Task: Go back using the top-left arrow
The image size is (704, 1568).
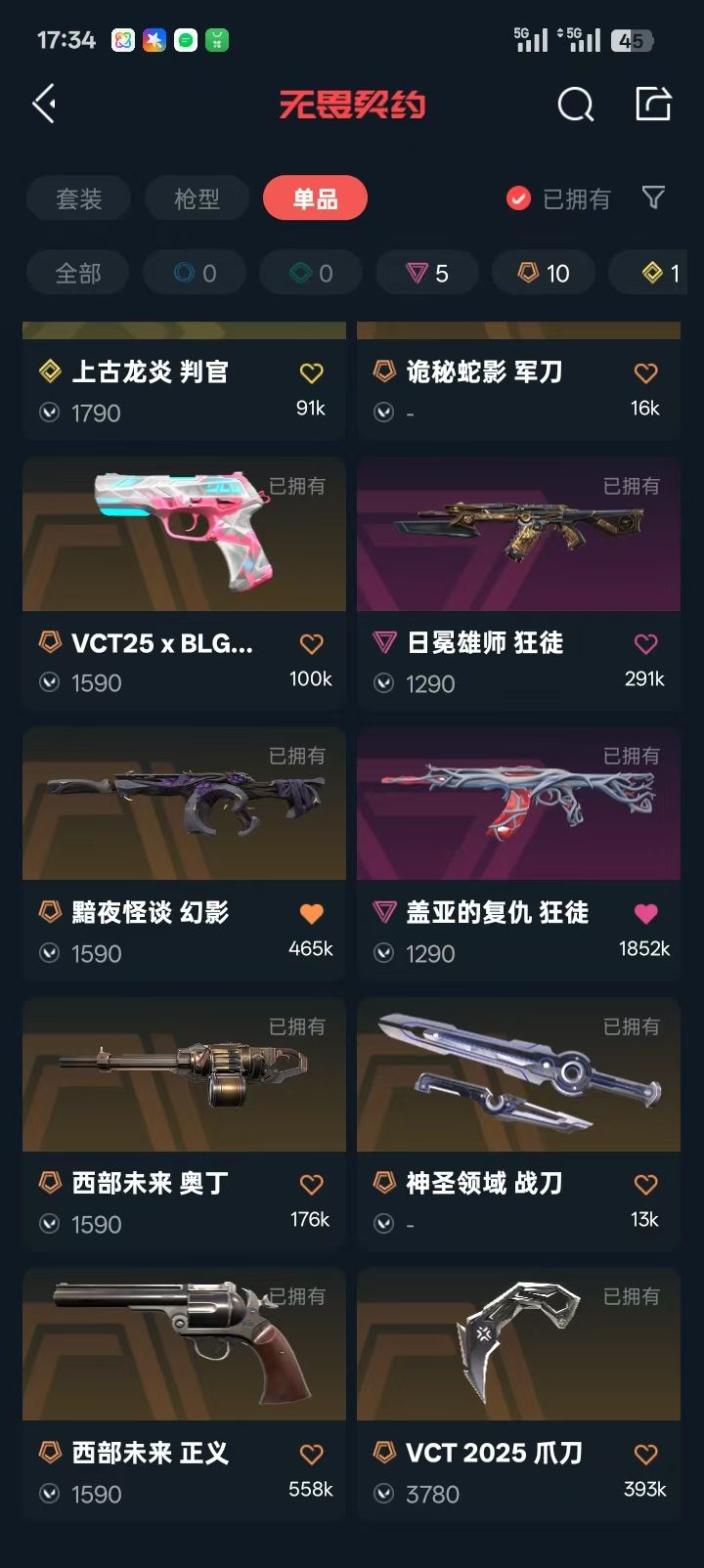Action: point(44,104)
